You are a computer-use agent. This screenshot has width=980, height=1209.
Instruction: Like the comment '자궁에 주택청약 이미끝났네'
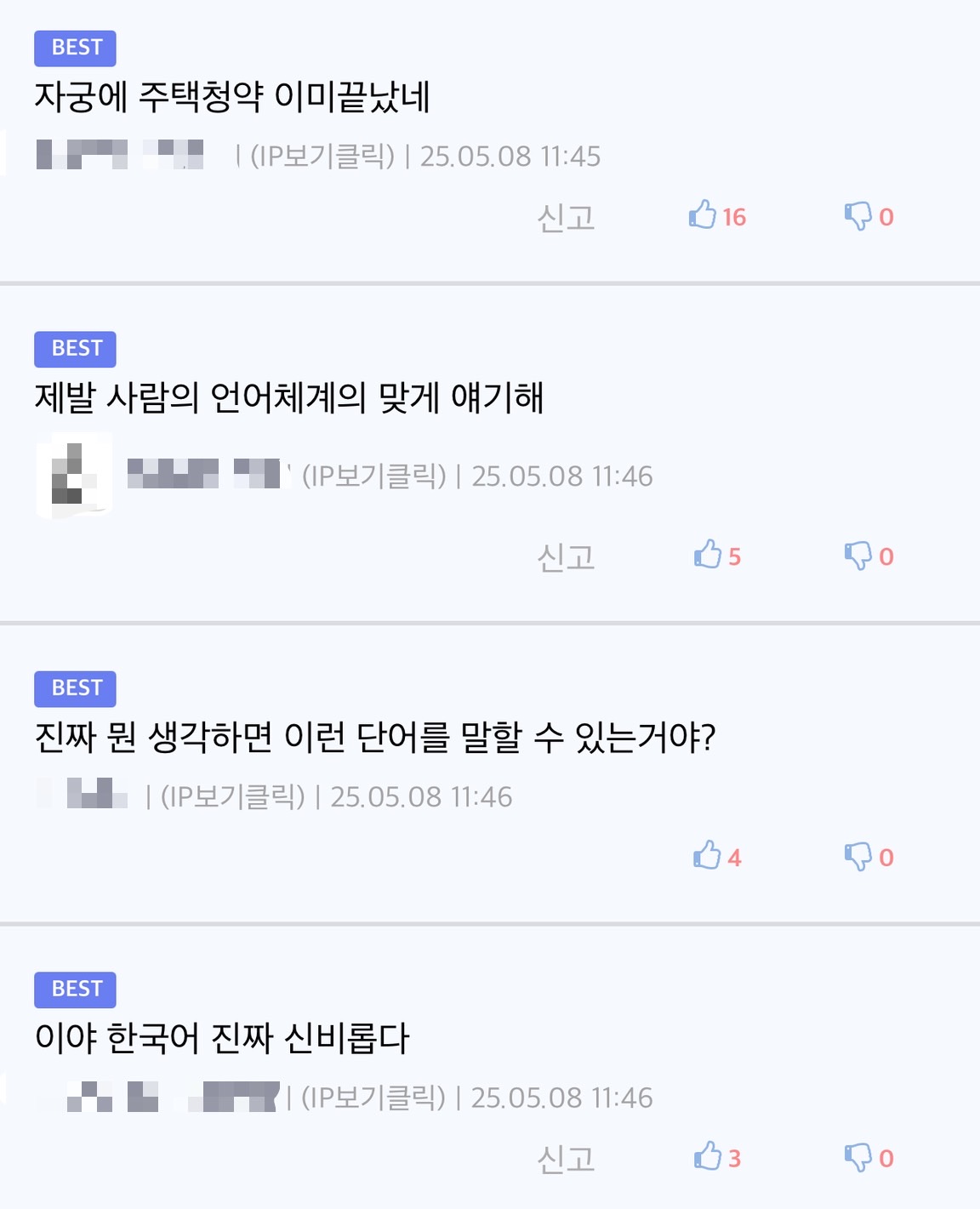click(703, 216)
